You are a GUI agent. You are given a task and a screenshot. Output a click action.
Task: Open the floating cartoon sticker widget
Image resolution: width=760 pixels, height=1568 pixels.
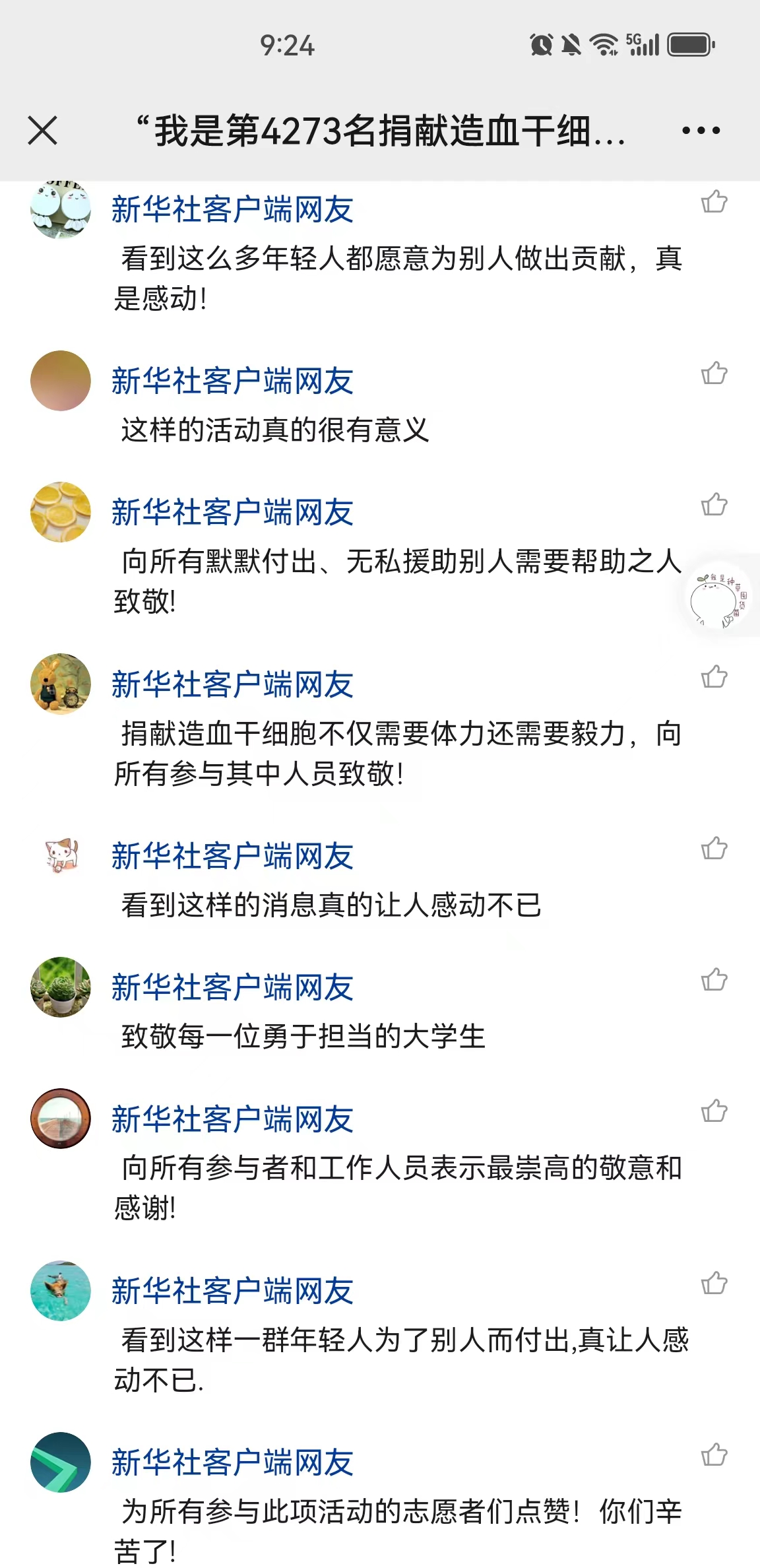click(x=718, y=597)
